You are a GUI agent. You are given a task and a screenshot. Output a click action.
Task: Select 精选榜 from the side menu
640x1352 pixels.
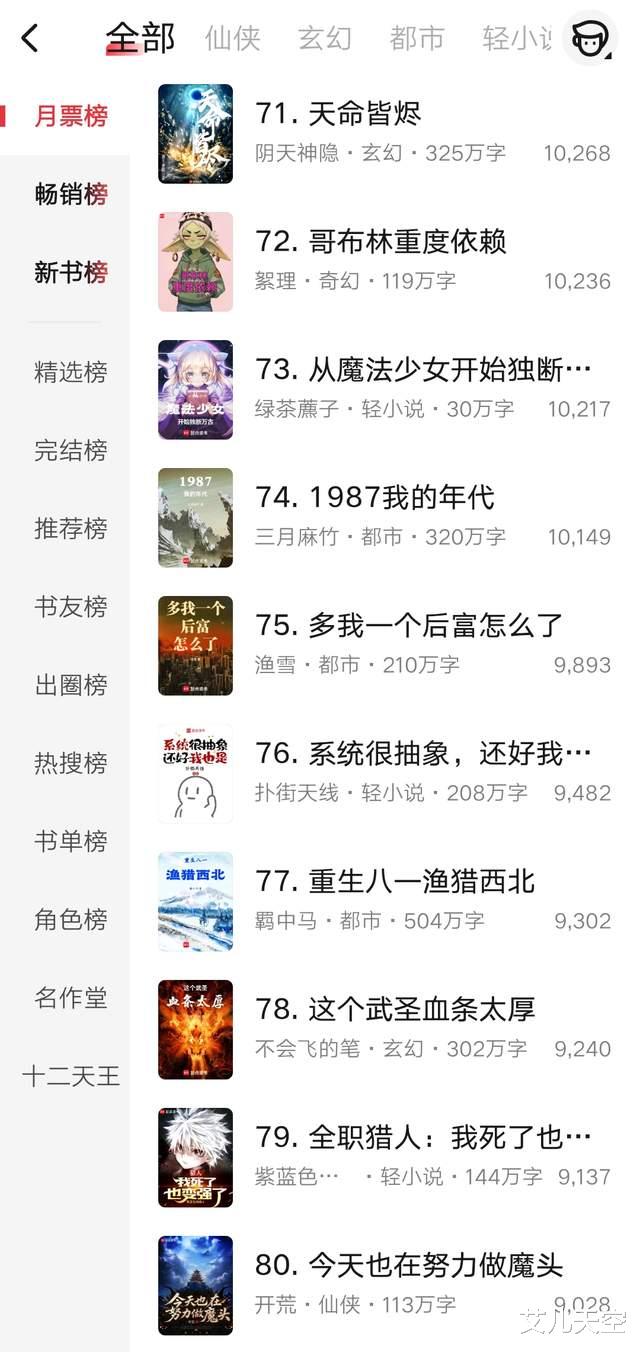[x=70, y=372]
